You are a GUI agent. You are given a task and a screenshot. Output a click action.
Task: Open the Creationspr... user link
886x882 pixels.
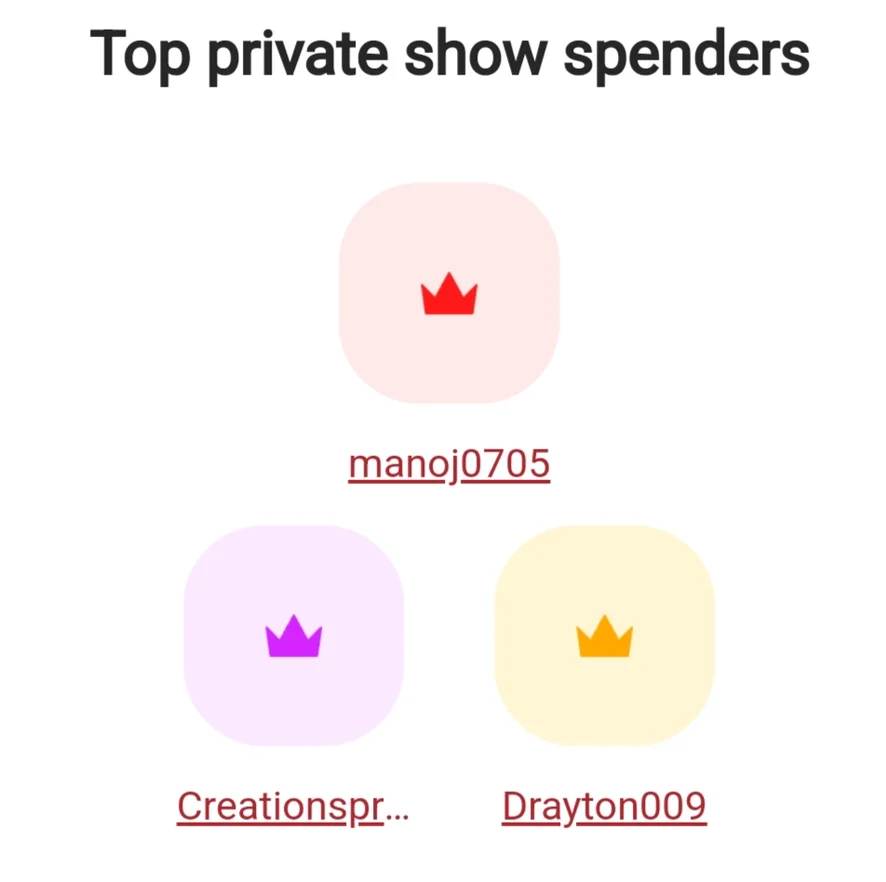(293, 806)
